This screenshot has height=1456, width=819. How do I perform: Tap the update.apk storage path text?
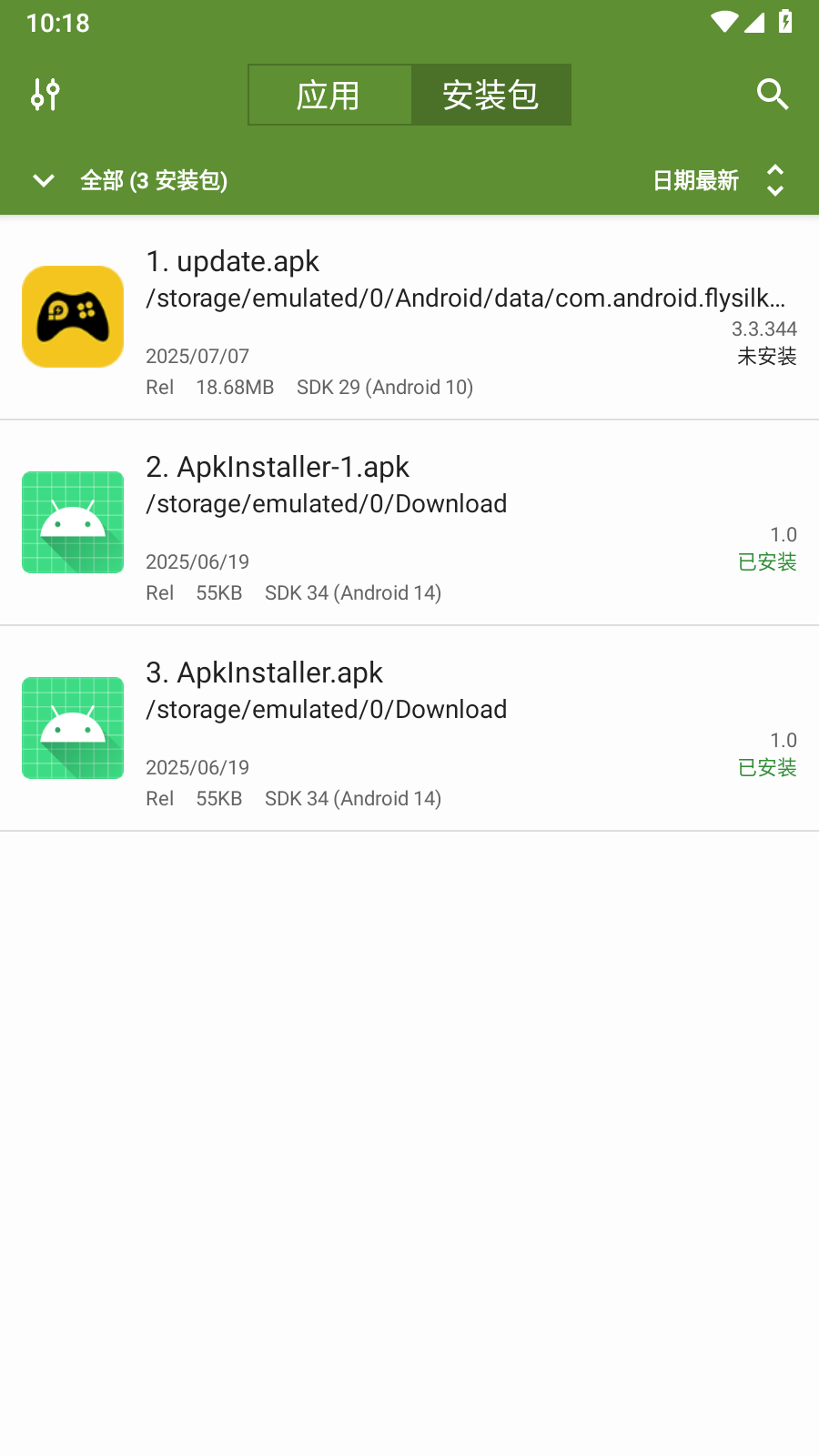coord(469,298)
